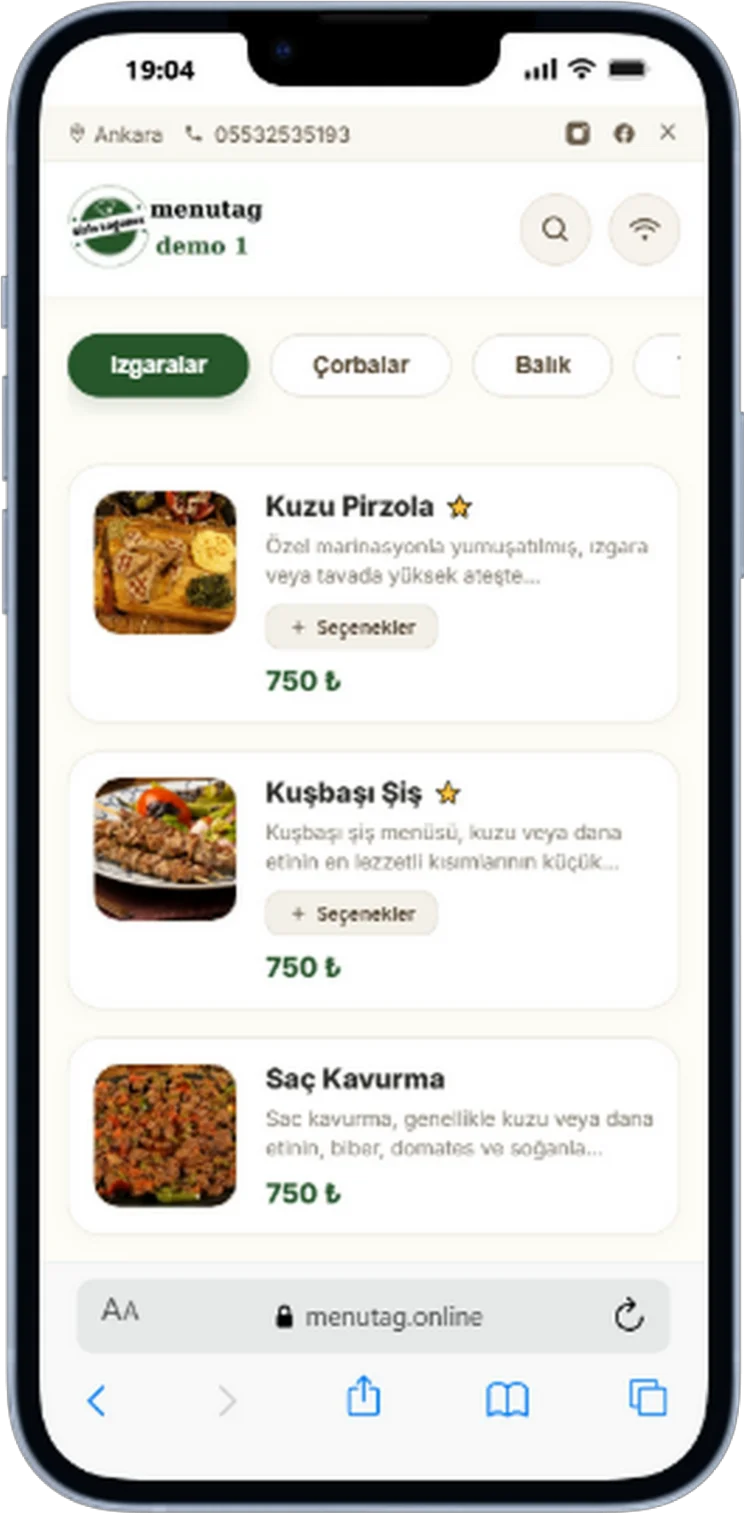Viewport: 744px width, 1518px height.
Task: Switch to the Çorbalar category
Action: [x=361, y=365]
